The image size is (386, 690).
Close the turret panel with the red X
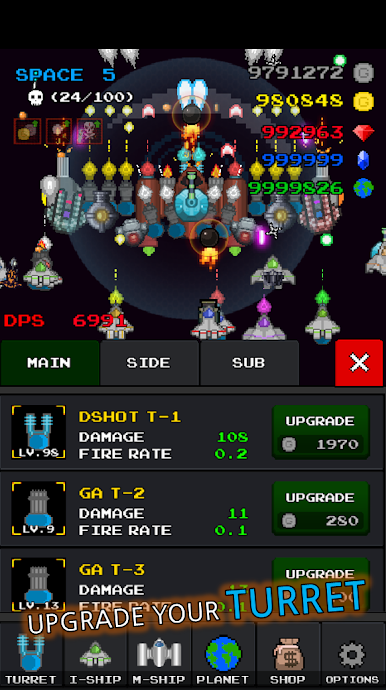[x=359, y=363]
